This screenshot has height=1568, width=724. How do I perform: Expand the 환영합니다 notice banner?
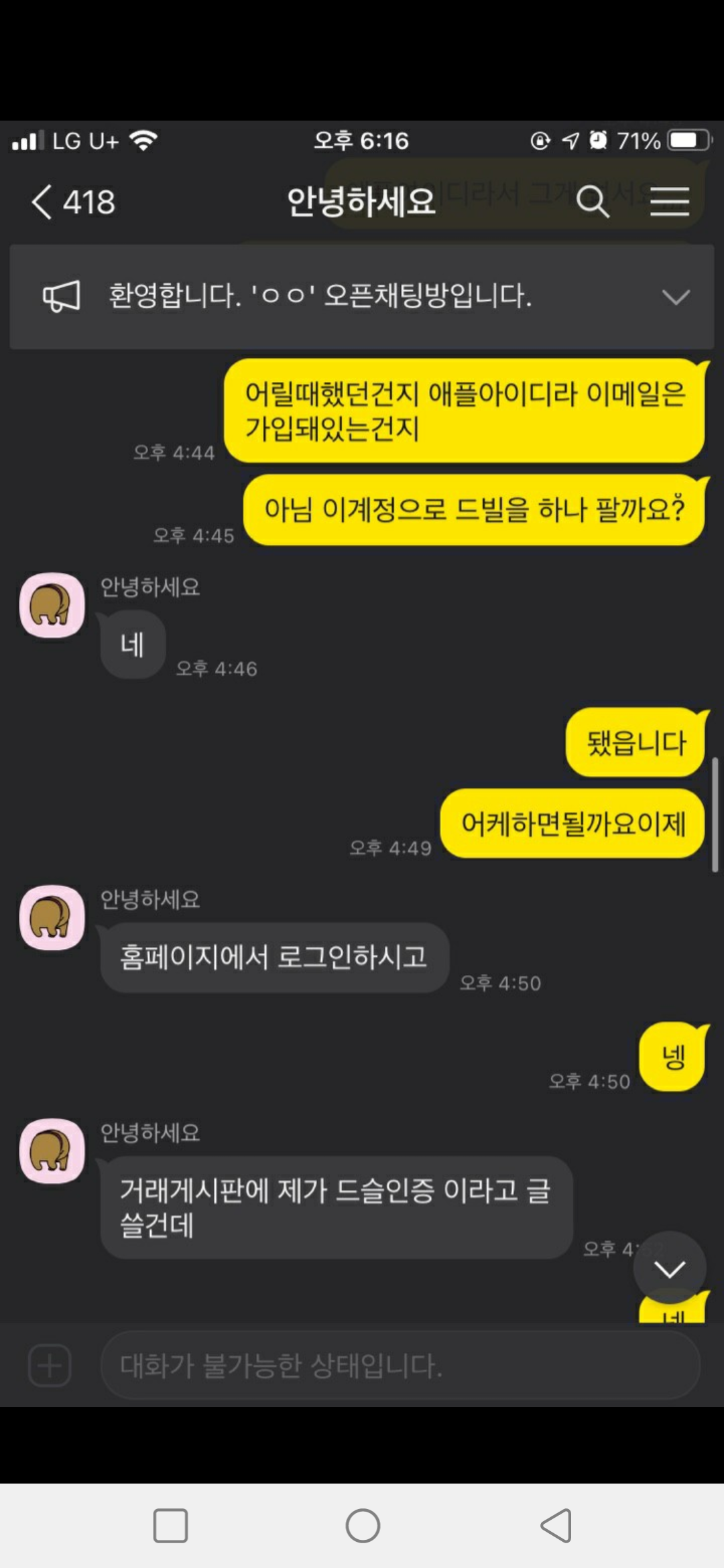[675, 297]
